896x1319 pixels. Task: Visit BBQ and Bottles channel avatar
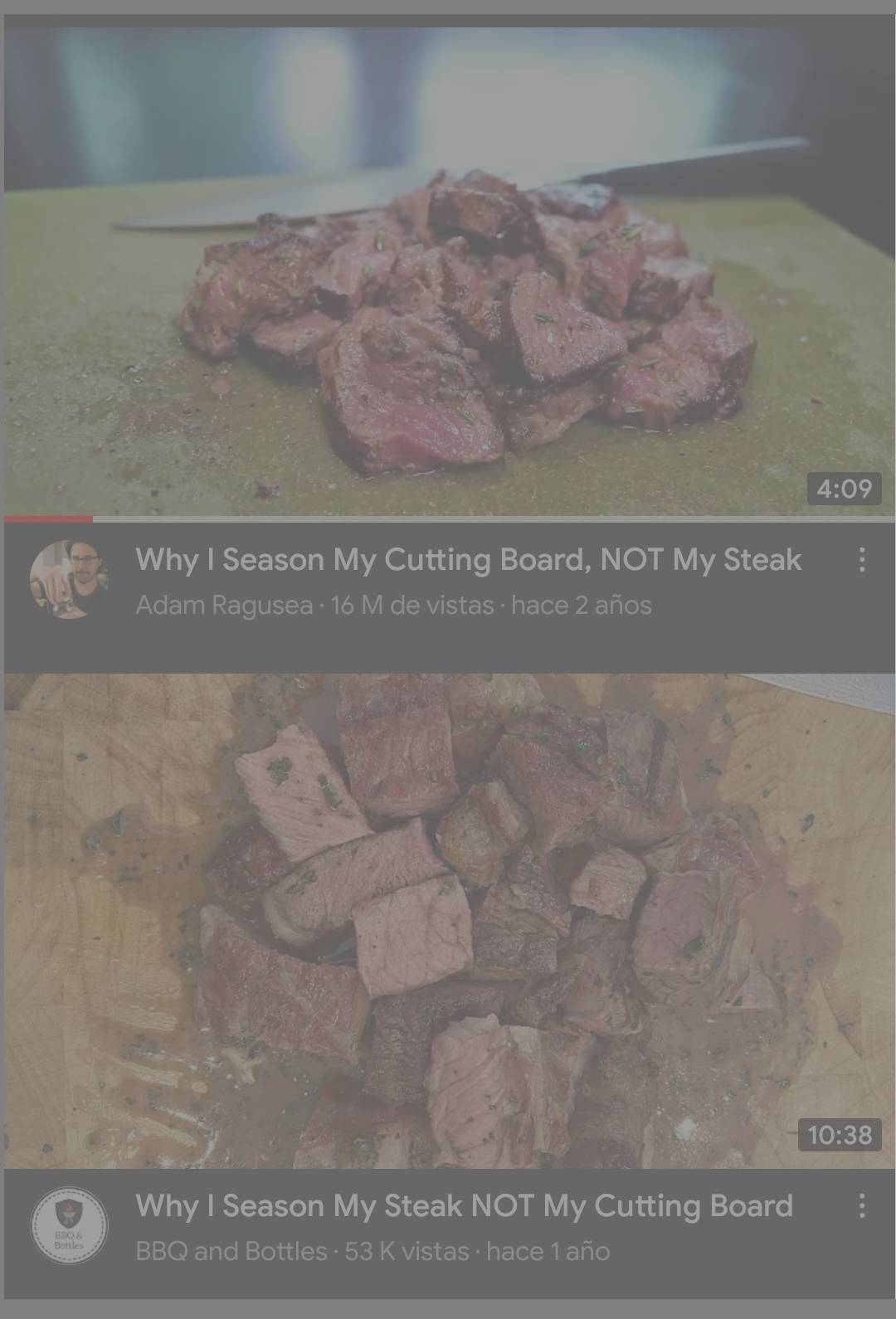tap(70, 1225)
